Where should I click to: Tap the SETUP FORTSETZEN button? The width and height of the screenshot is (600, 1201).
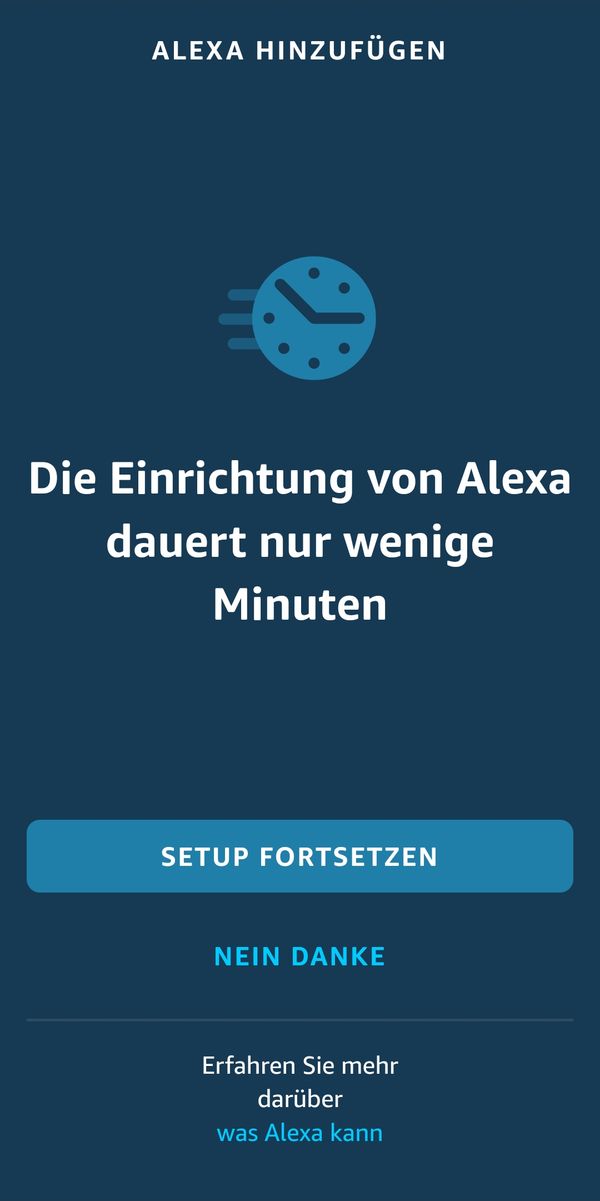(300, 856)
